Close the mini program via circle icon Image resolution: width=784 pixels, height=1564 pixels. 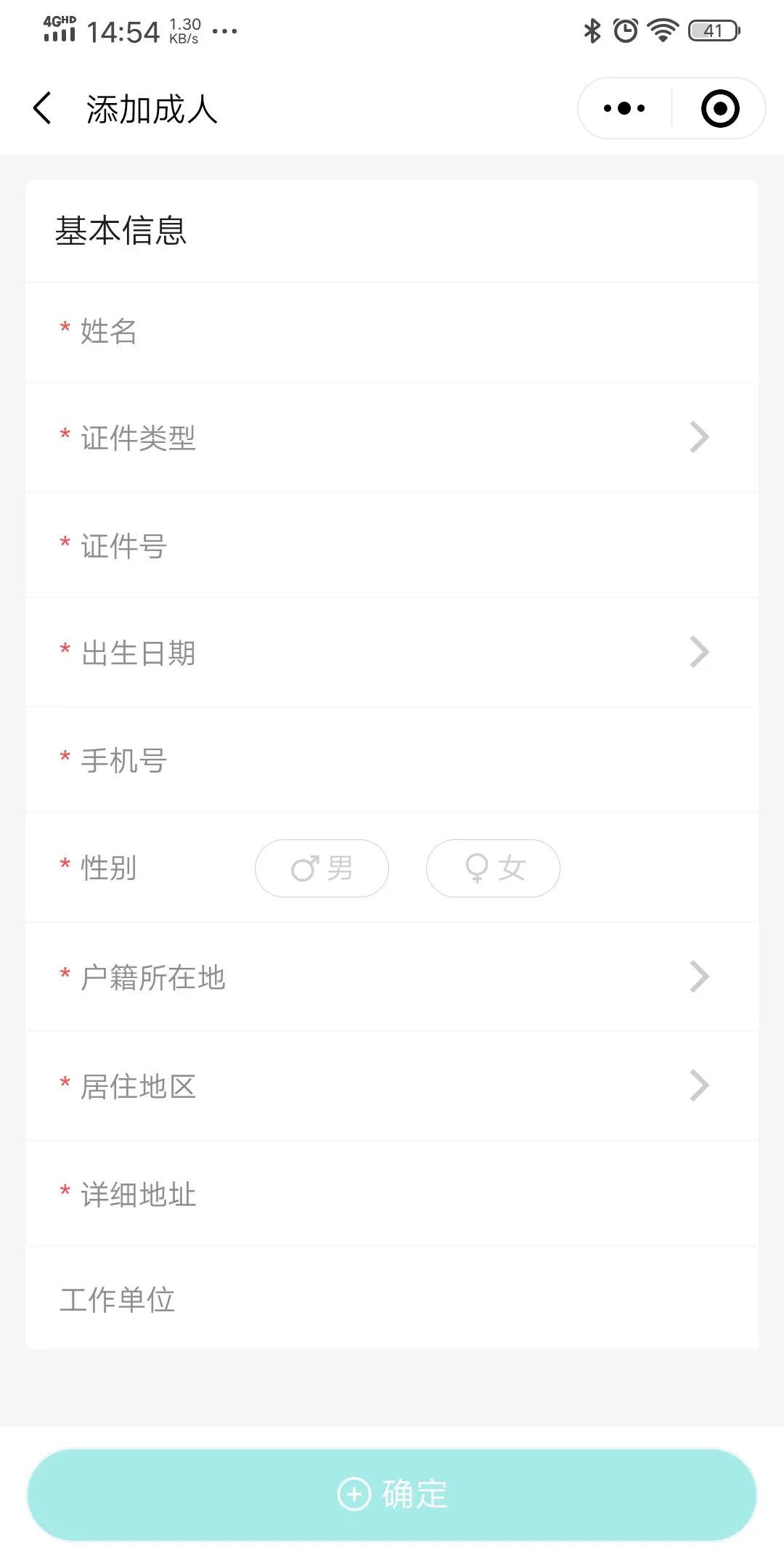[x=719, y=109]
